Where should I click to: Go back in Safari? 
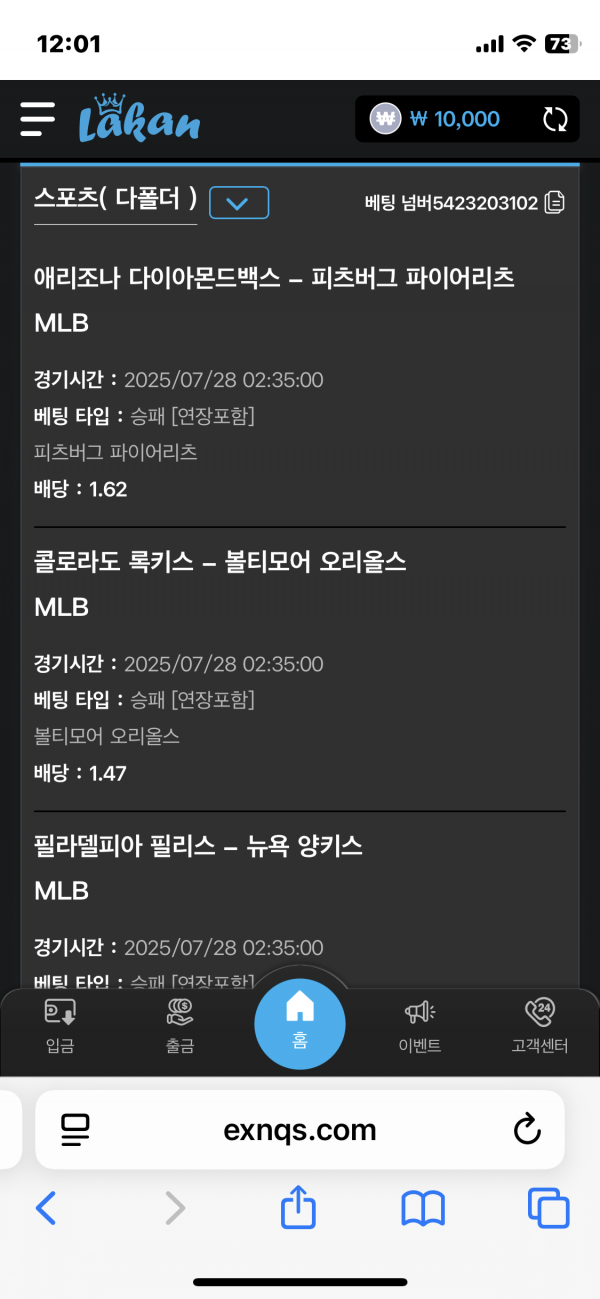[46, 1209]
